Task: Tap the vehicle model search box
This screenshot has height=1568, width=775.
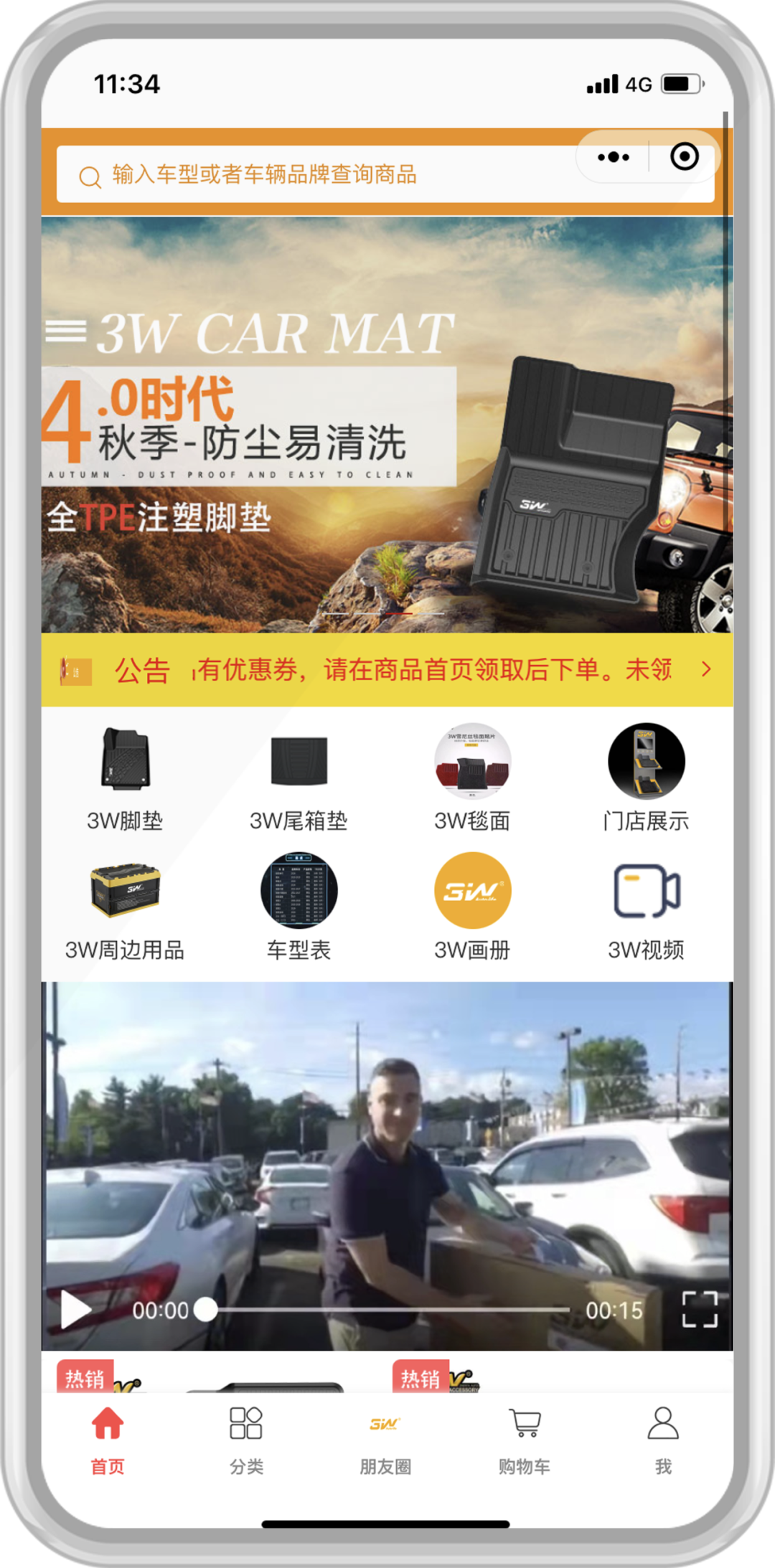Action: coord(316,174)
